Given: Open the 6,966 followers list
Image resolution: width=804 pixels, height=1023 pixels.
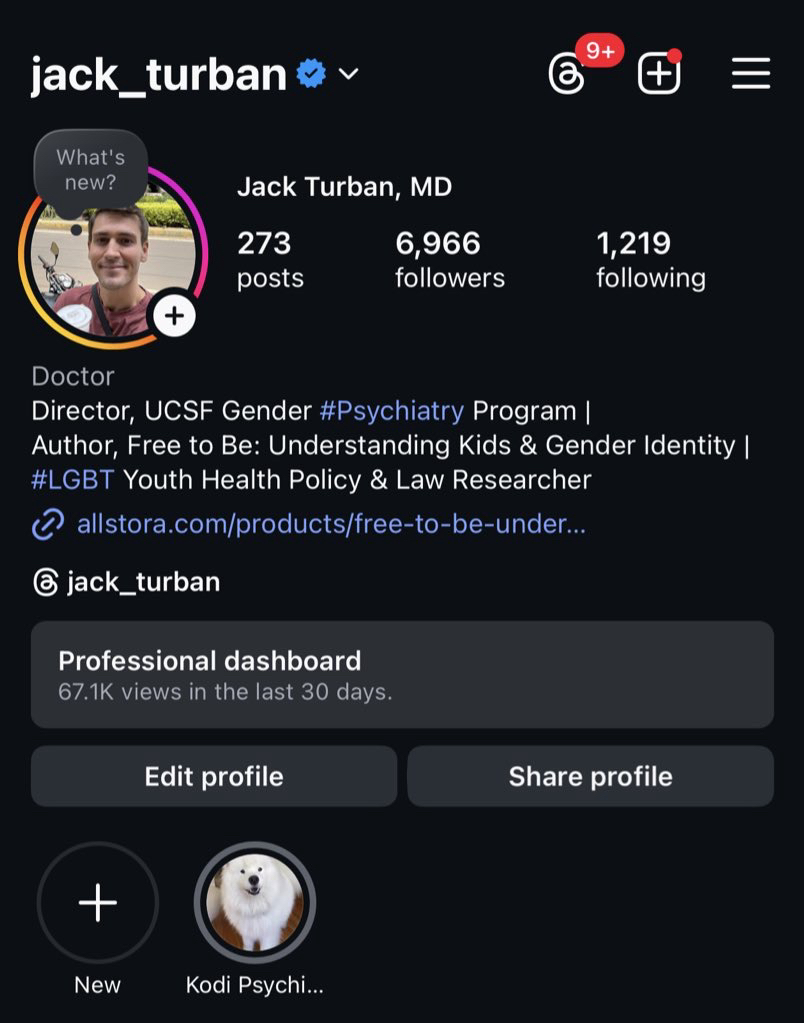Looking at the screenshot, I should pos(449,258).
